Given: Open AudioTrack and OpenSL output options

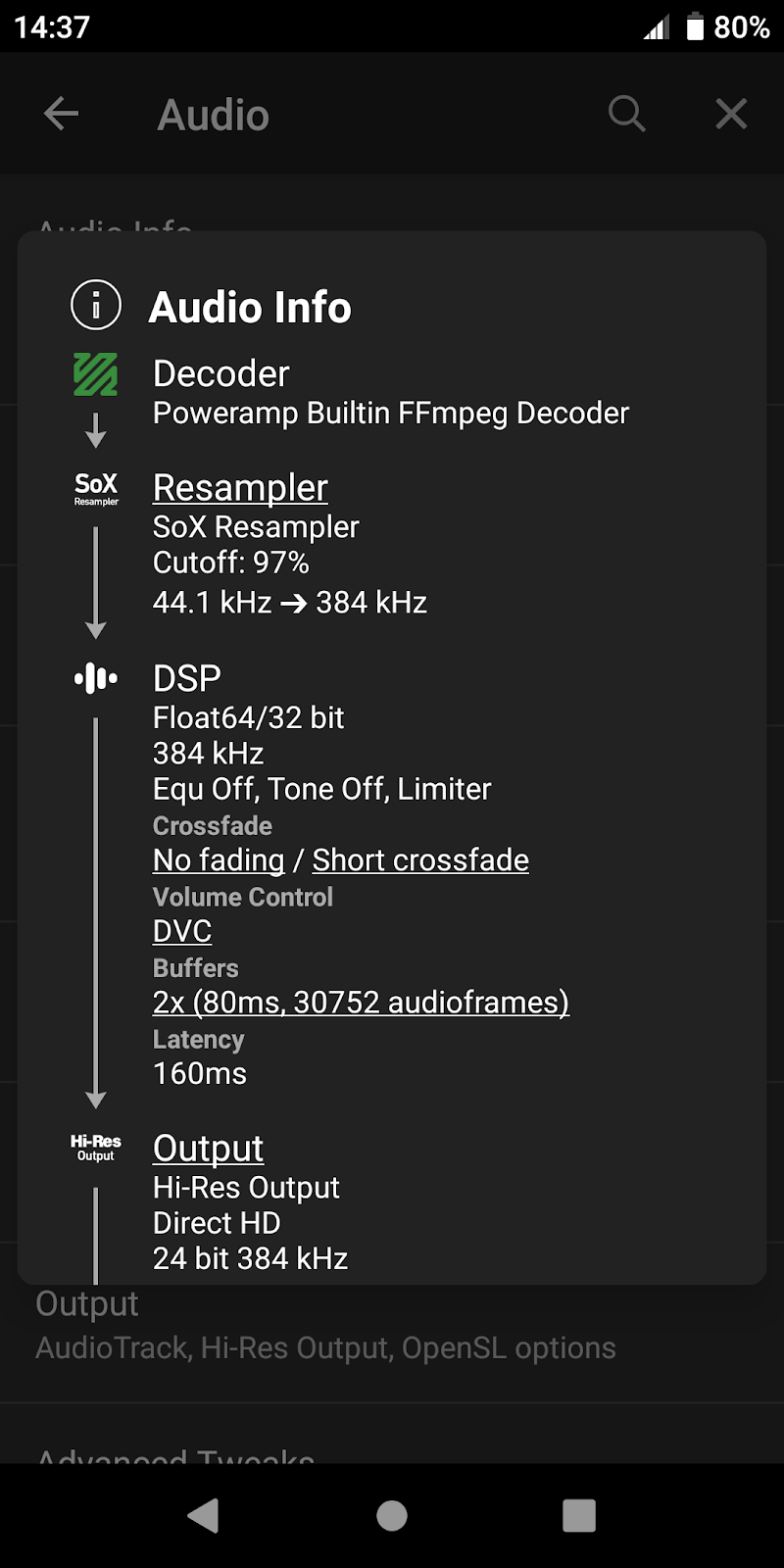Looking at the screenshot, I should point(325,1347).
